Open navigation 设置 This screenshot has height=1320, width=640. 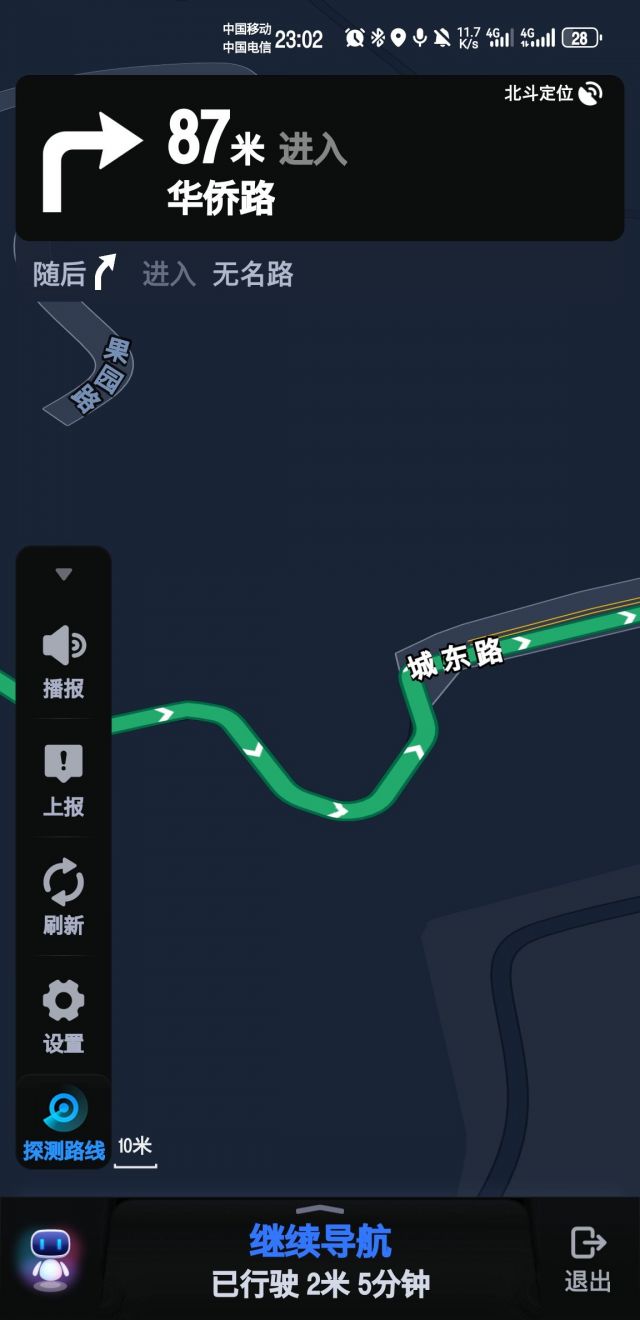(x=63, y=1015)
